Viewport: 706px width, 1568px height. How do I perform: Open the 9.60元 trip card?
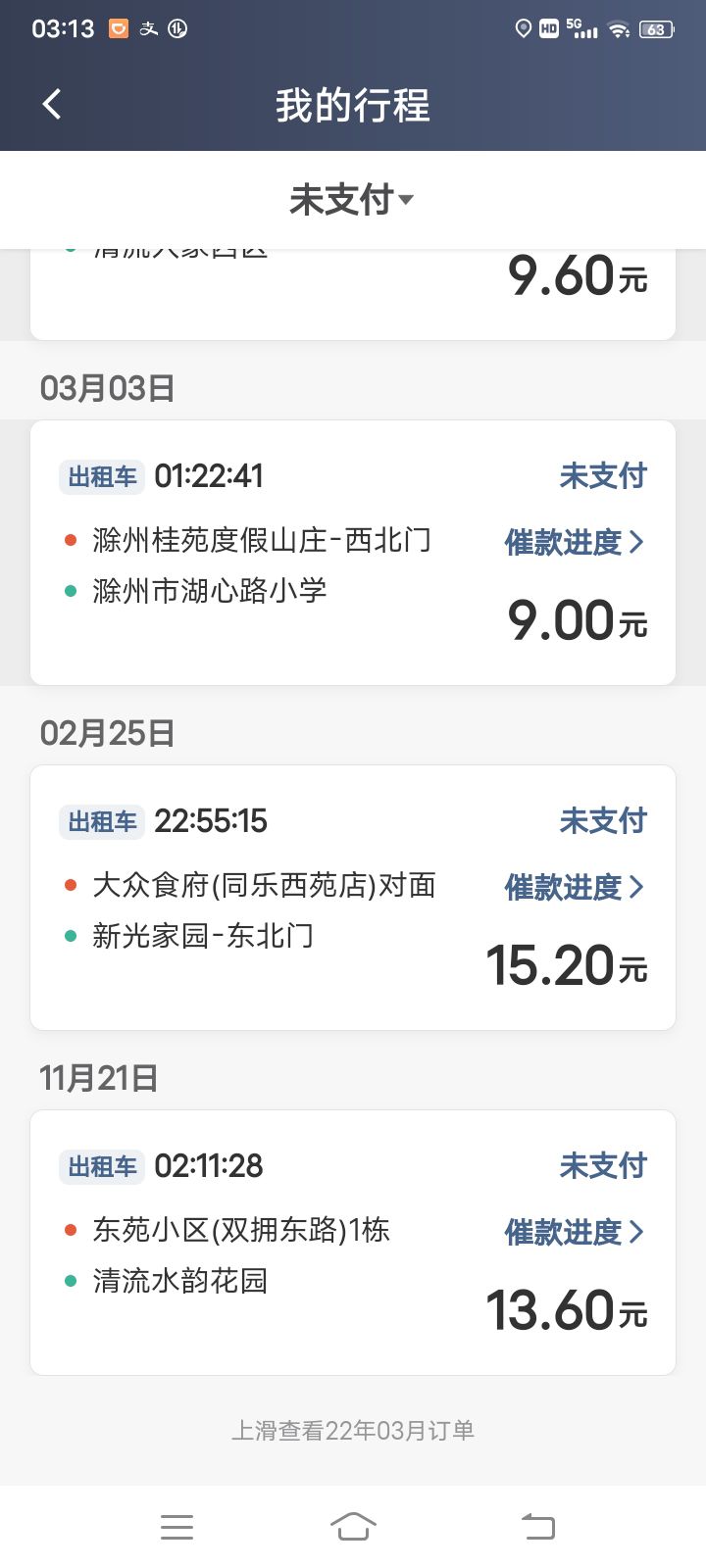(353, 294)
